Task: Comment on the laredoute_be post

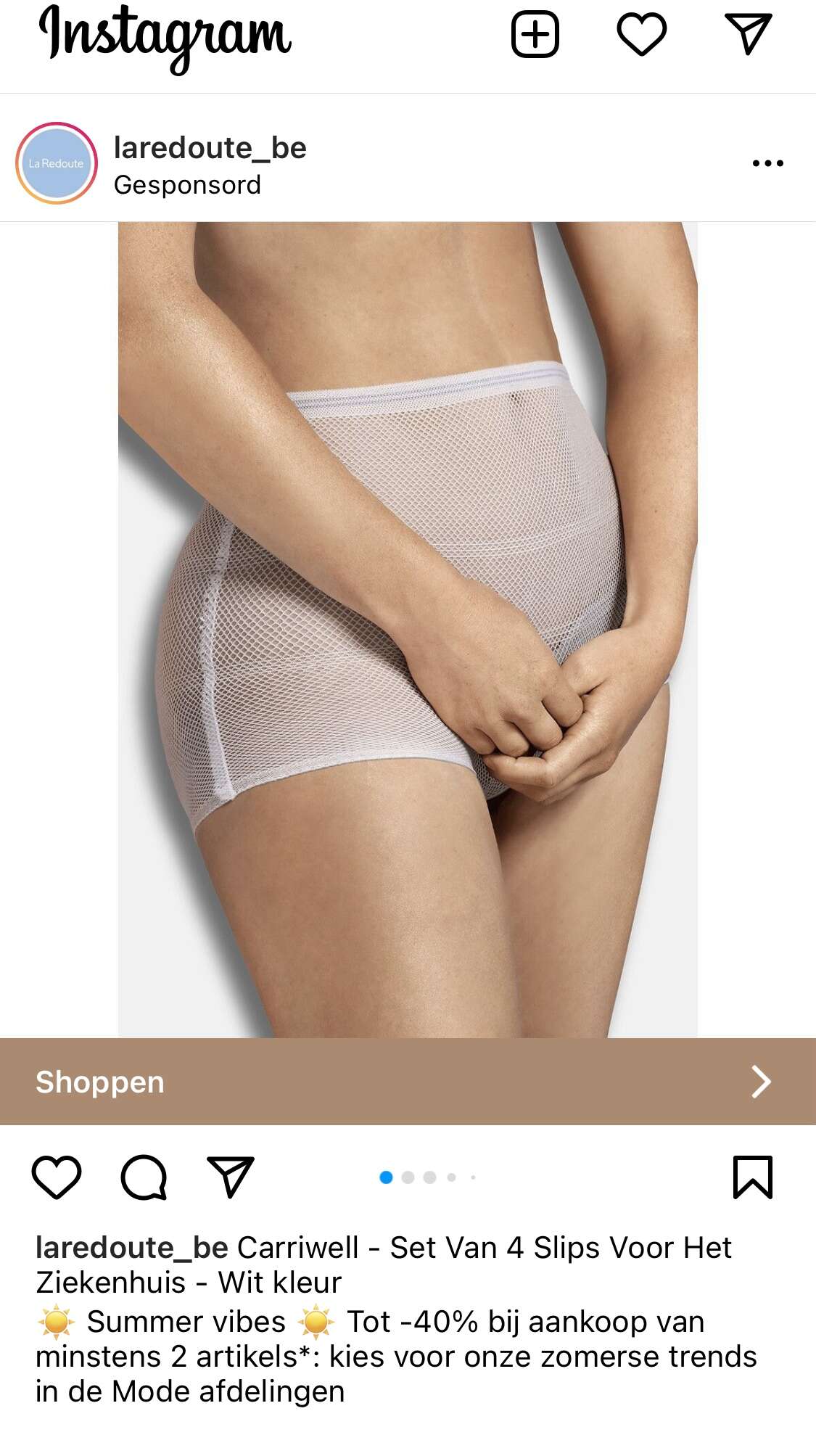Action: tap(144, 1177)
